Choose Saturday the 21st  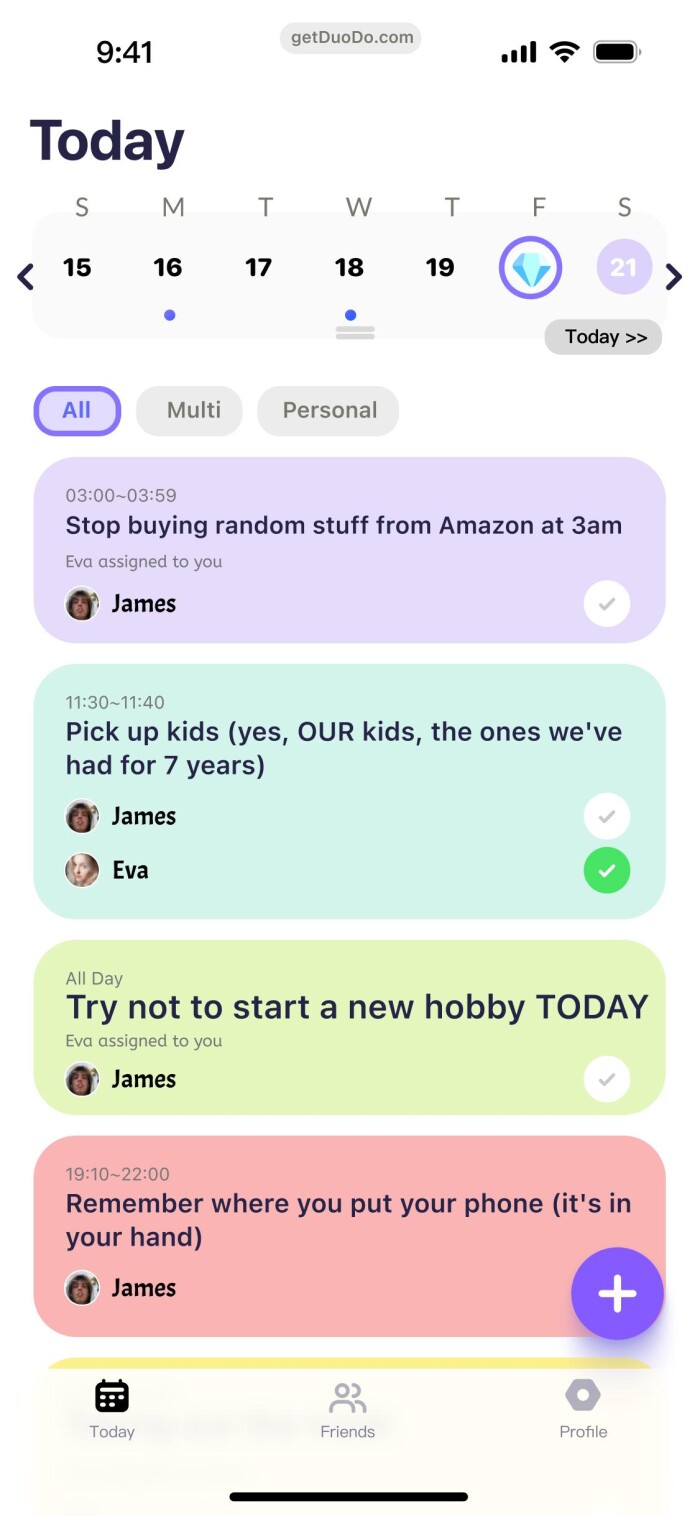point(624,267)
